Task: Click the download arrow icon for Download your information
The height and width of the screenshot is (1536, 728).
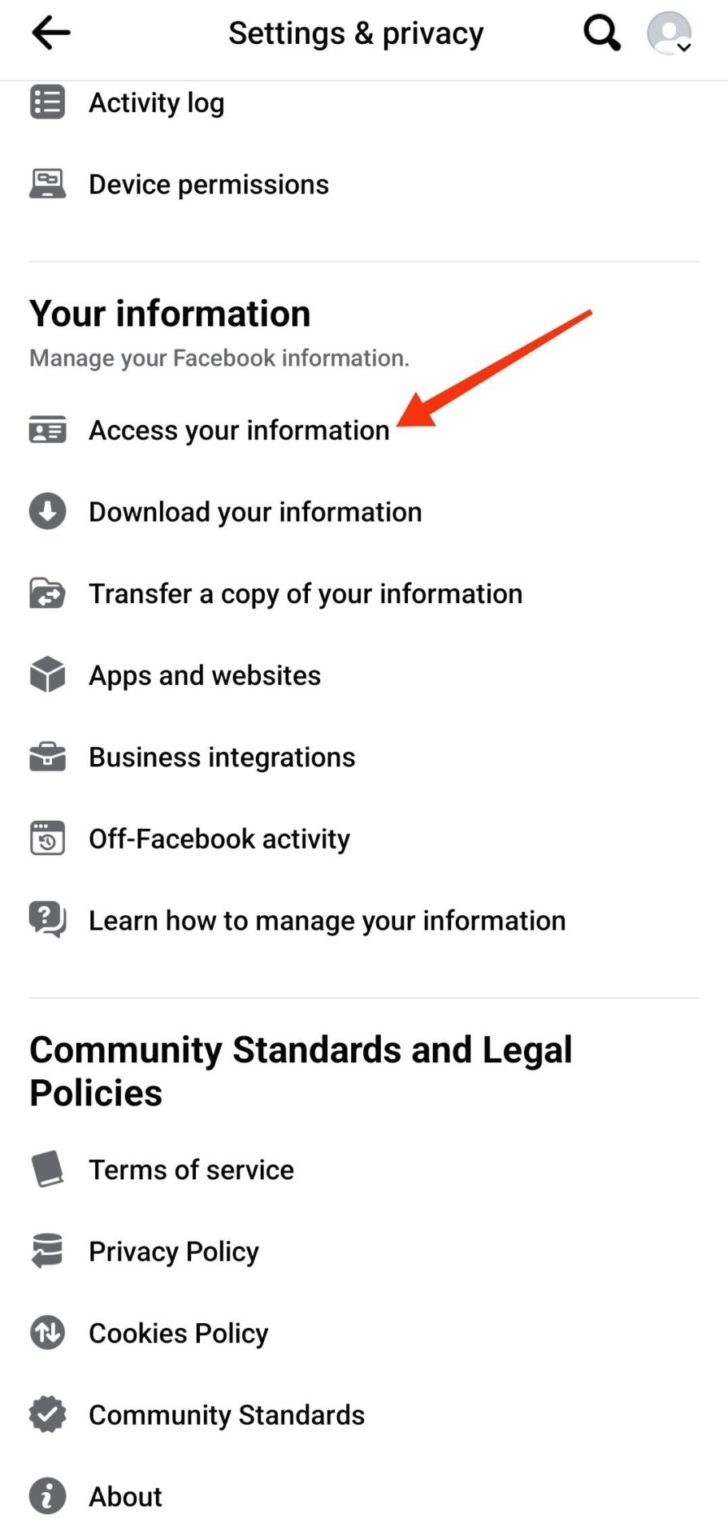Action: pos(46,511)
